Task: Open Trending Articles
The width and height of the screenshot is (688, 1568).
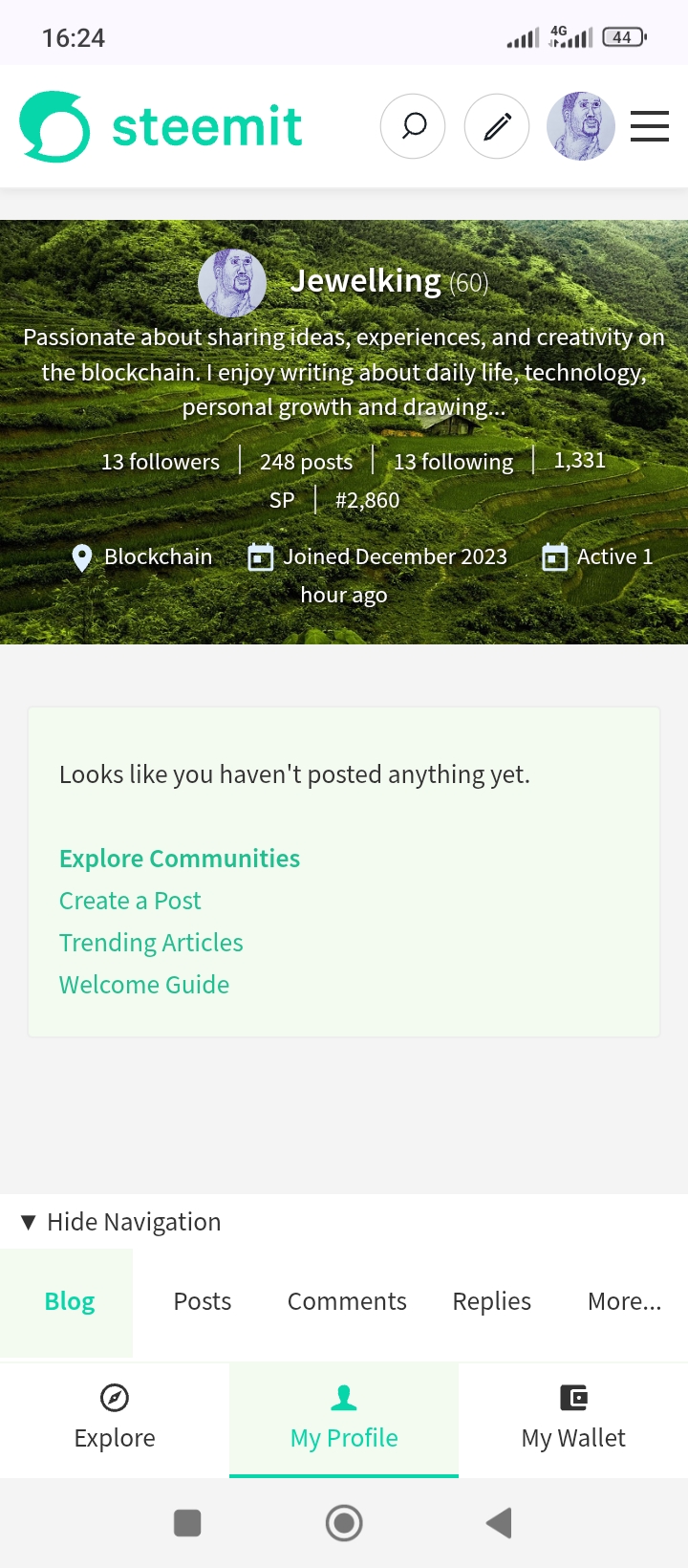Action: click(x=151, y=943)
